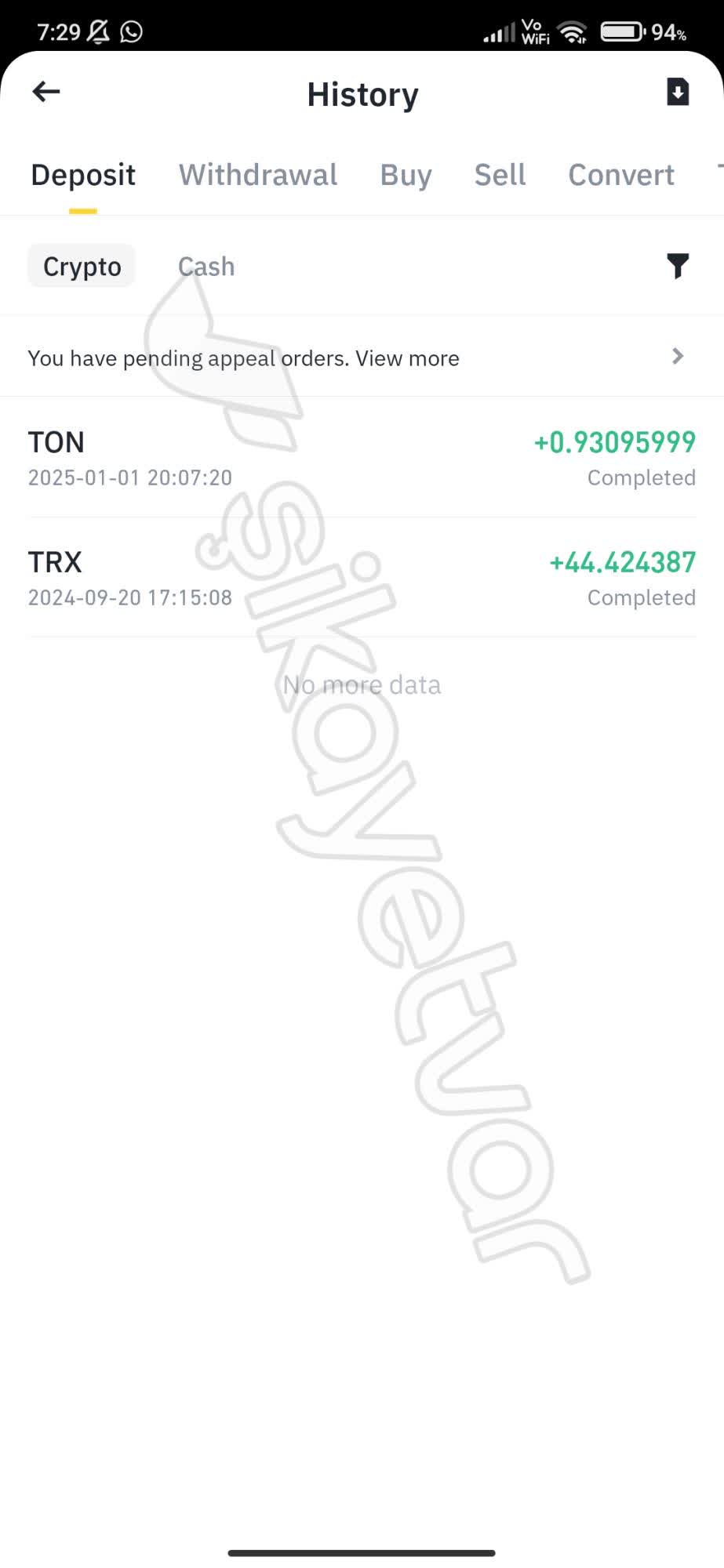The height and width of the screenshot is (1568, 724).
Task: Open the Buy history section
Action: tap(405, 175)
